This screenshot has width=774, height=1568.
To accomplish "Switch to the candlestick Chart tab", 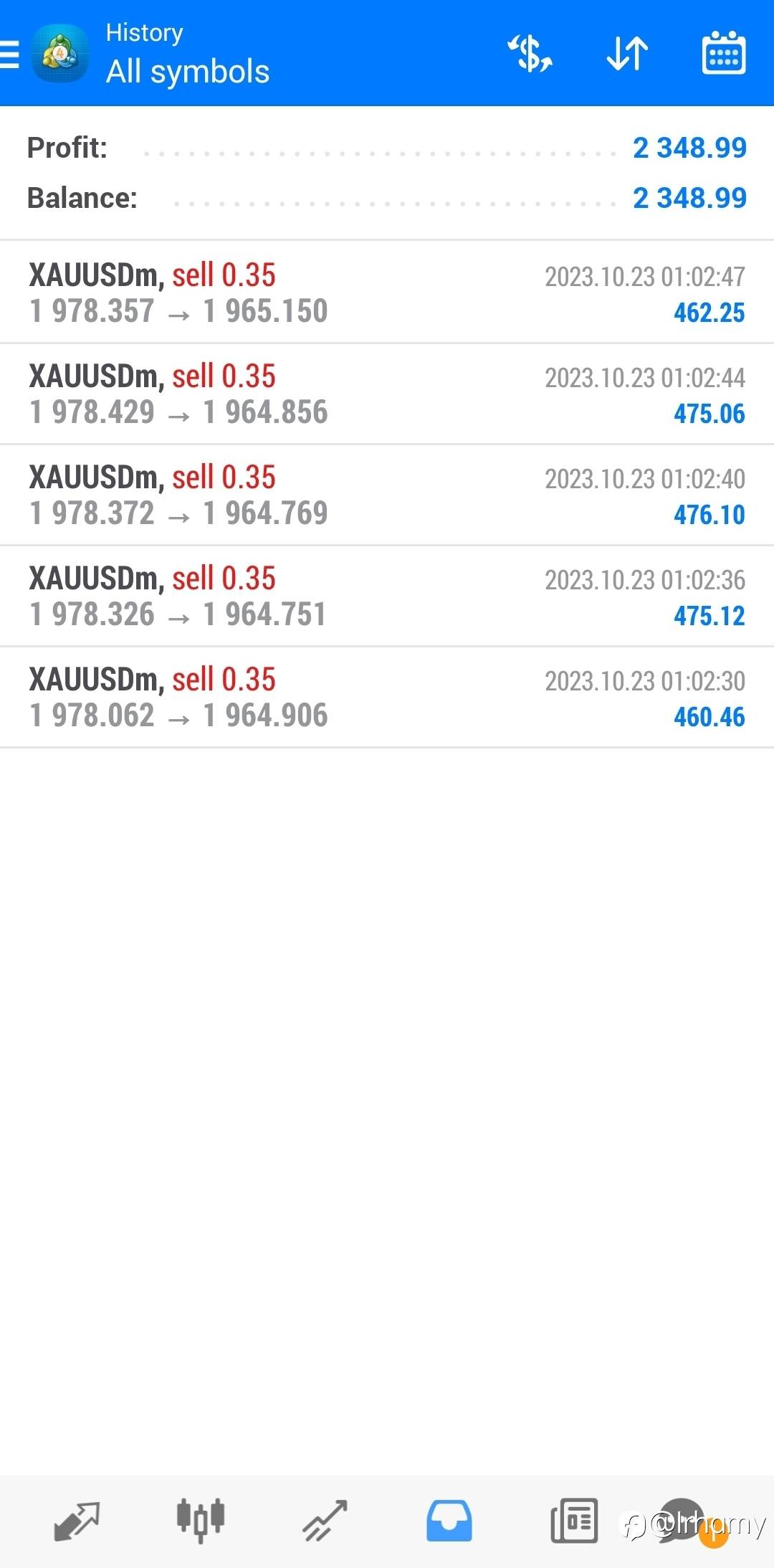I will click(201, 1520).
